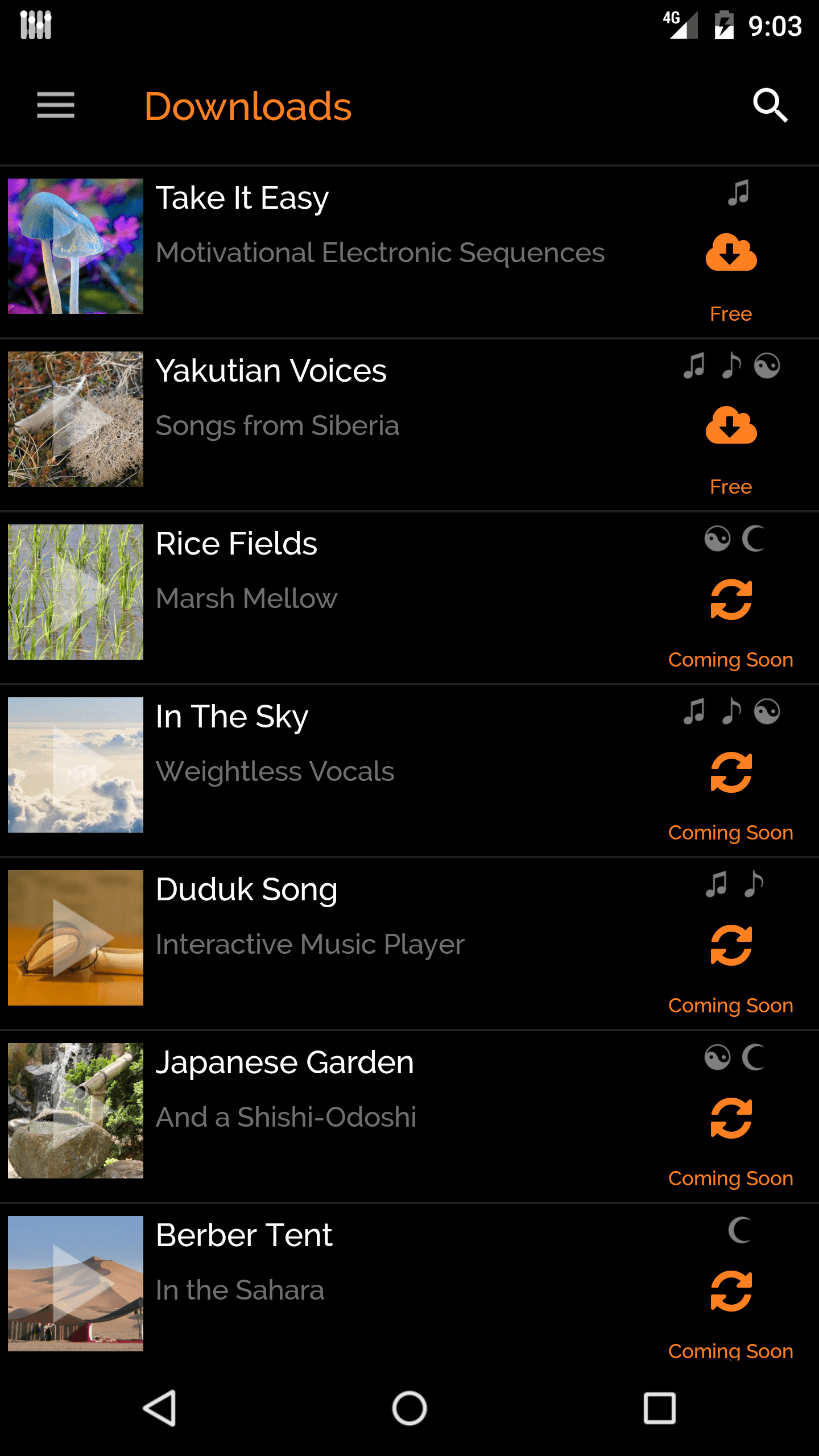The height and width of the screenshot is (1456, 819).
Task: Open the hamburger navigation menu
Action: point(56,106)
